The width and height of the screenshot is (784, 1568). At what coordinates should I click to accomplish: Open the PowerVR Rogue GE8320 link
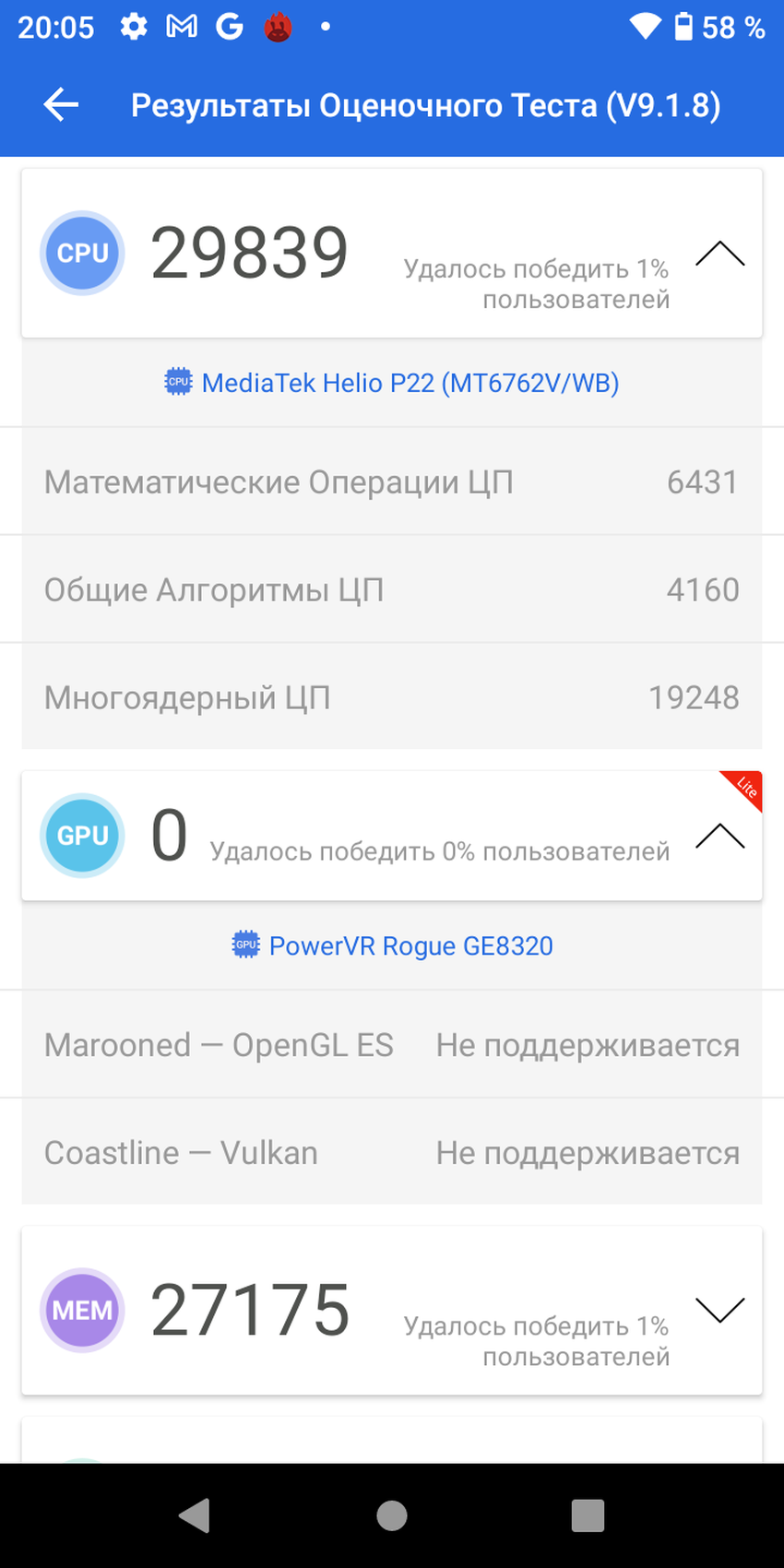[x=393, y=946]
